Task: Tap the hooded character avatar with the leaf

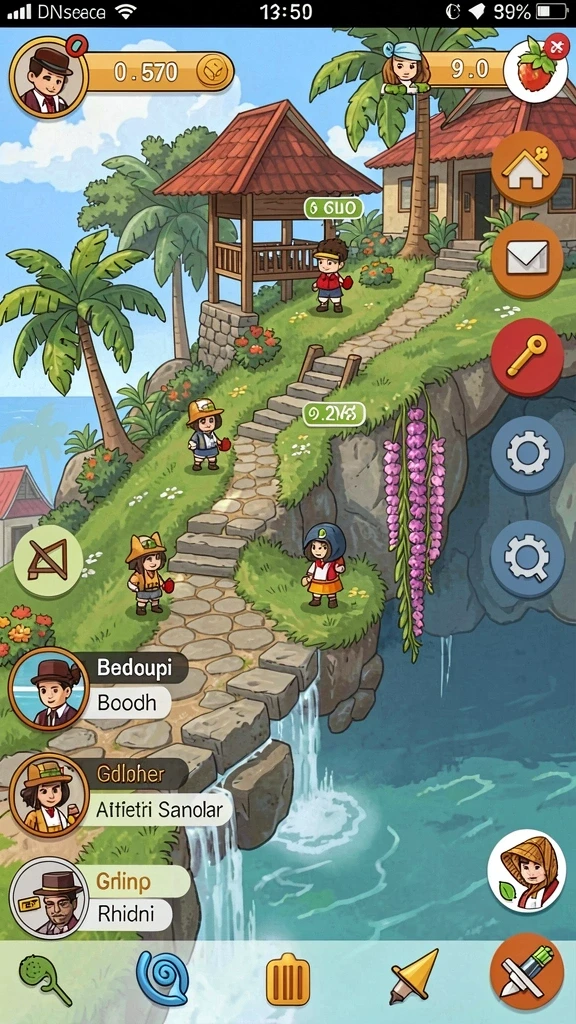Action: 527,871
